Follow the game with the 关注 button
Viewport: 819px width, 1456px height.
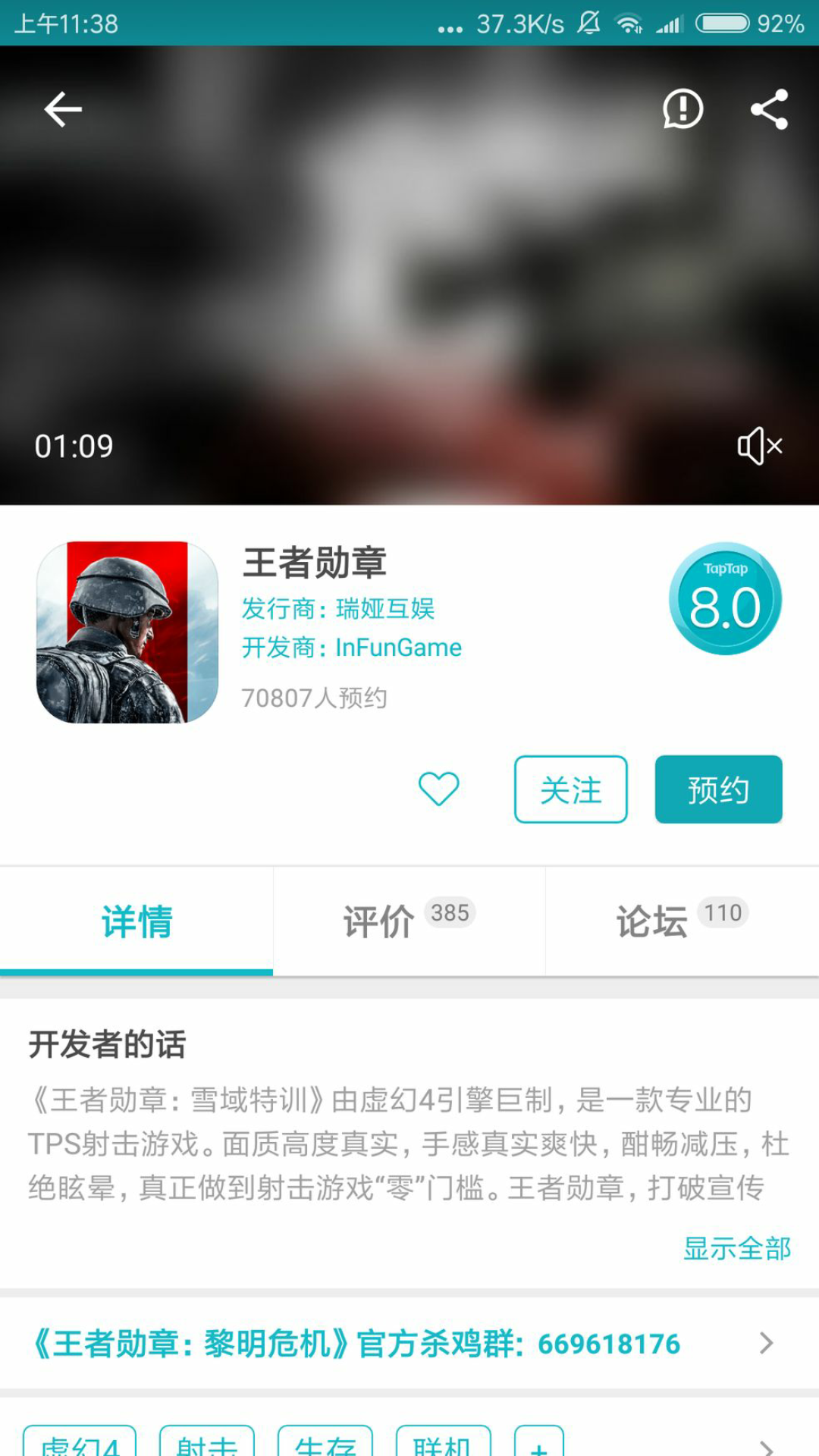tap(570, 789)
